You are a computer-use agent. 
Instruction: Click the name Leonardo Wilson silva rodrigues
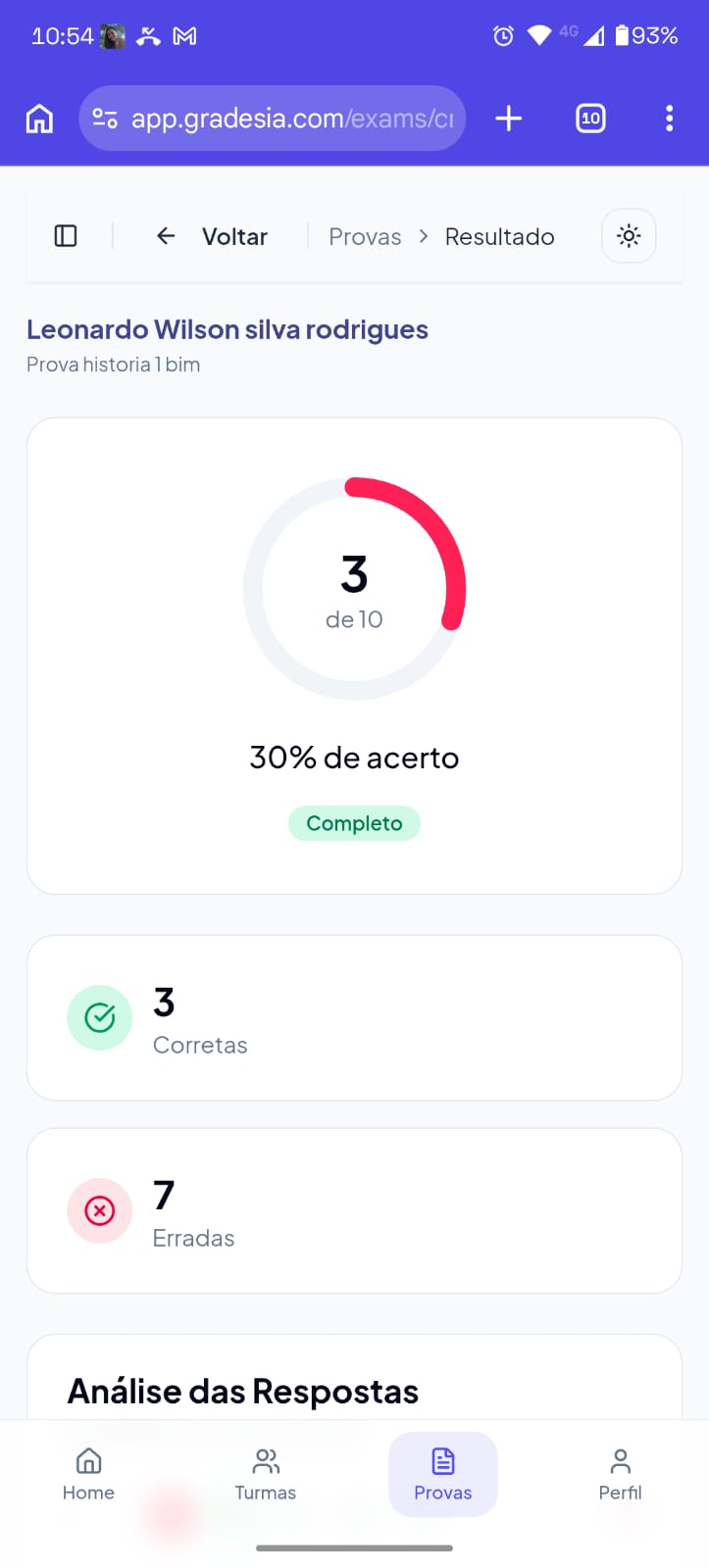[228, 329]
